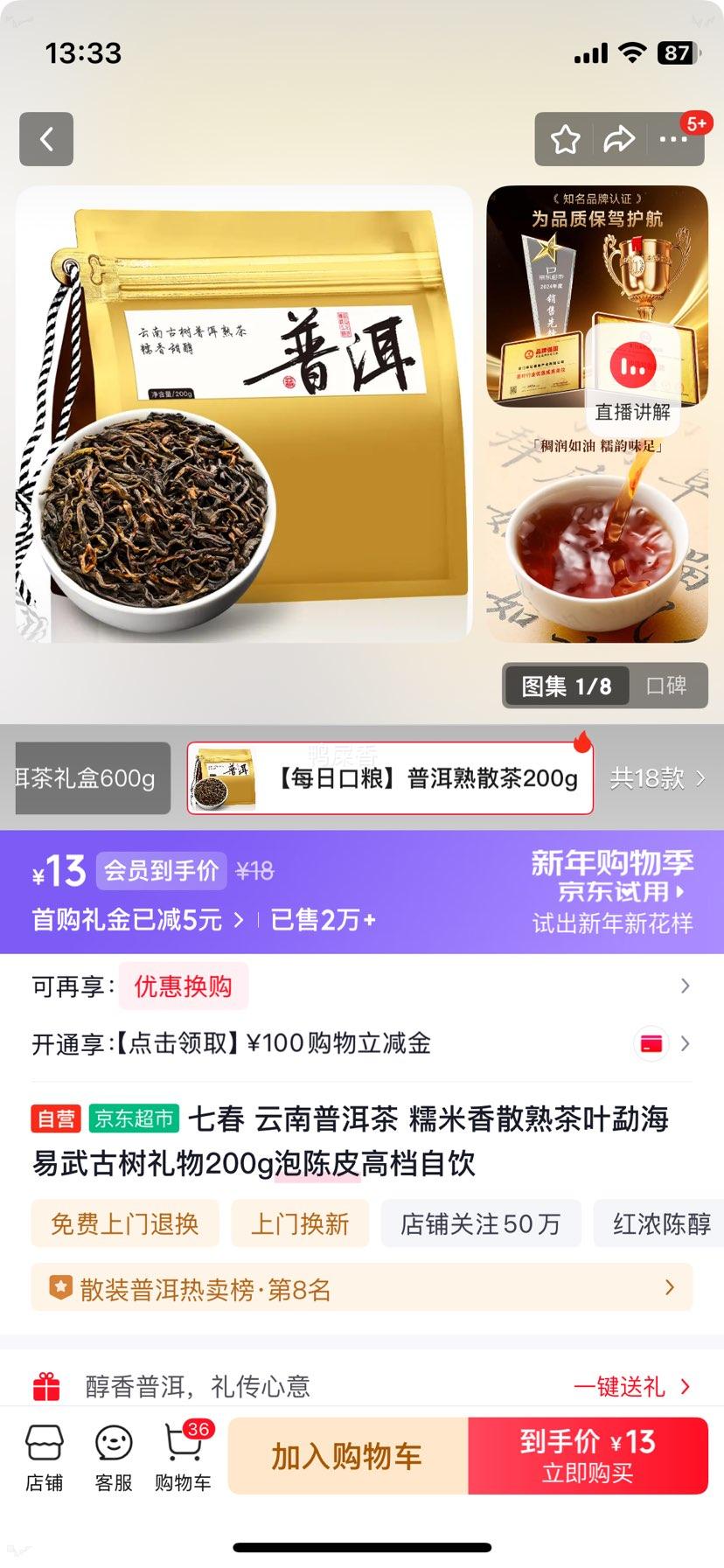Viewport: 724px width, 1568px height.
Task: Tap the back arrow to exit product page
Action: pyautogui.click(x=45, y=139)
